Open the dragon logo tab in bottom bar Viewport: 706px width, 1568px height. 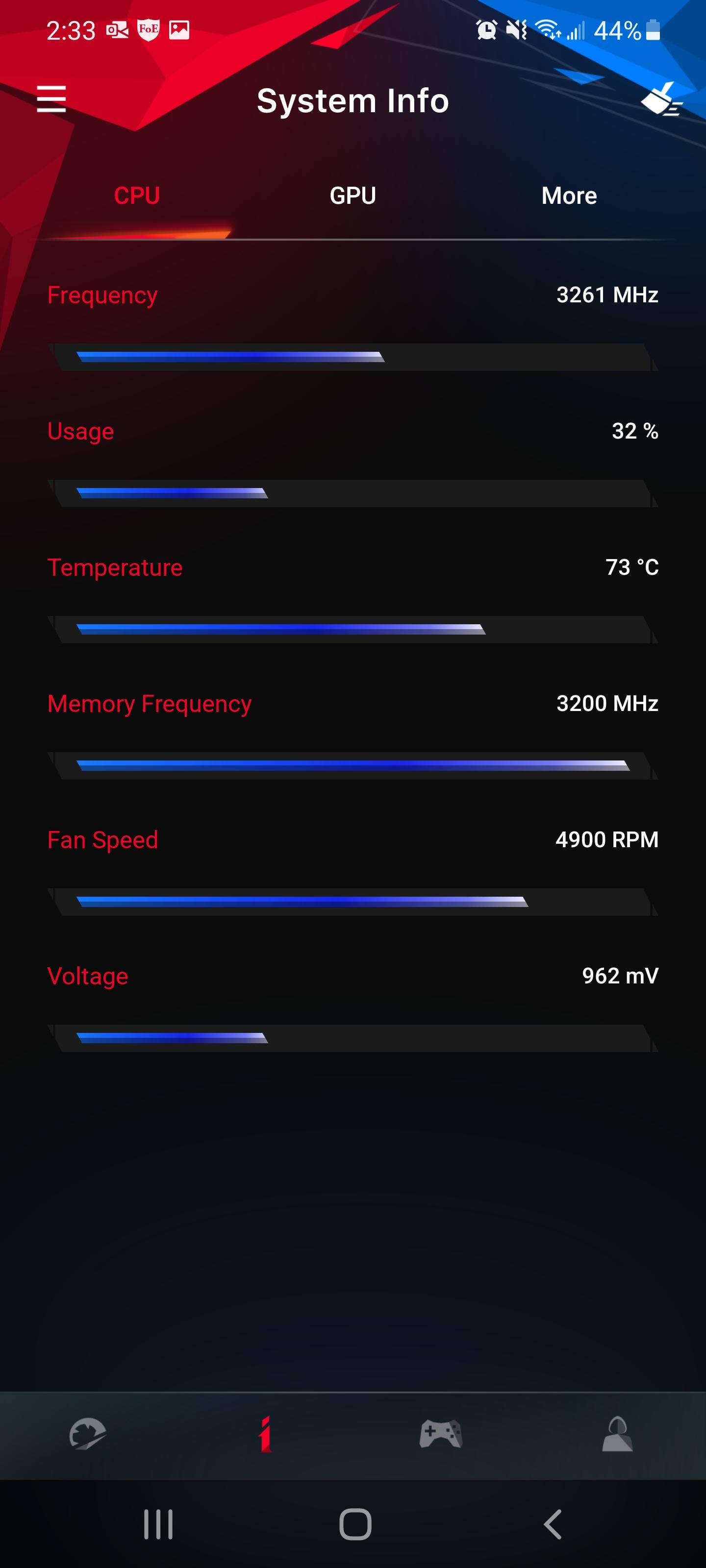click(x=88, y=1434)
